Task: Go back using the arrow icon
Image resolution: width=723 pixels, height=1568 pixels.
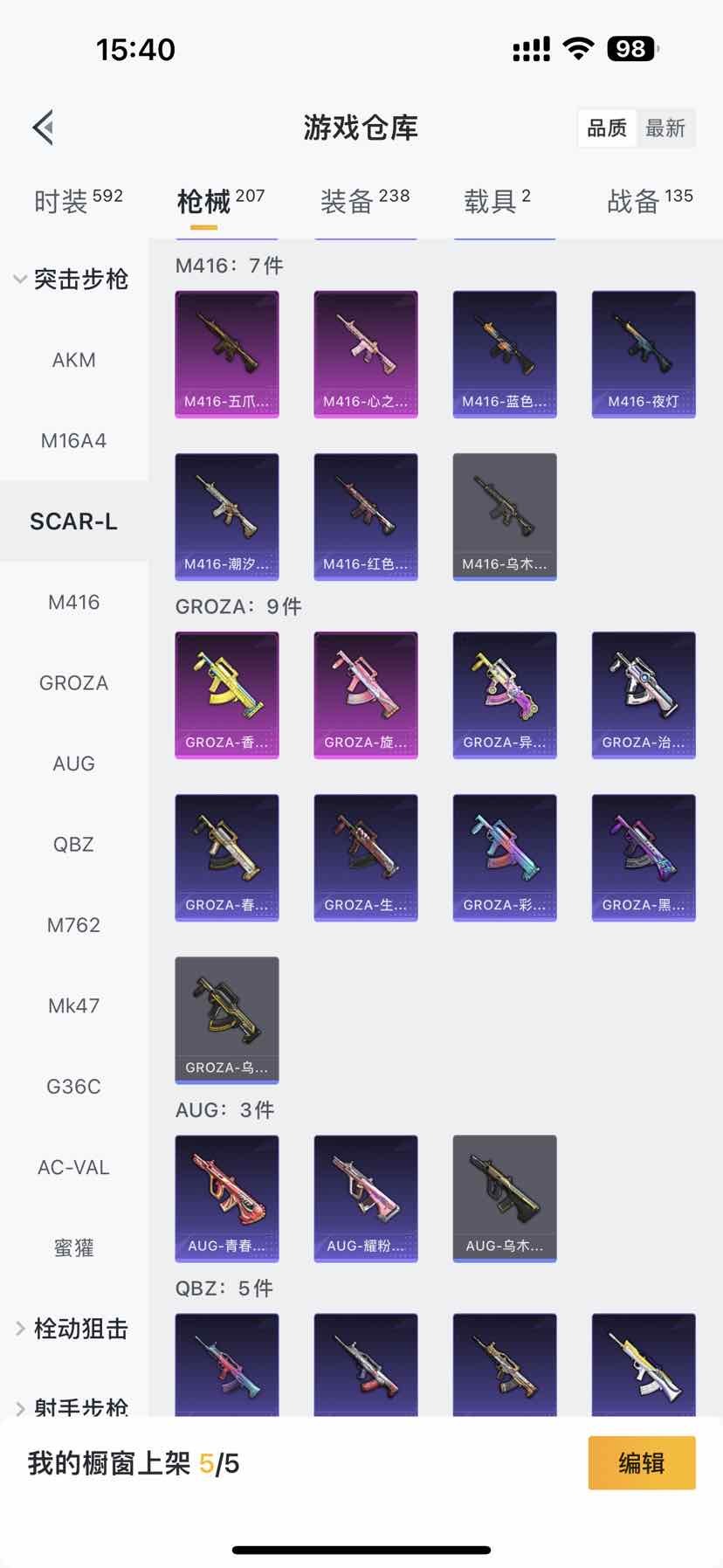Action: point(44,128)
